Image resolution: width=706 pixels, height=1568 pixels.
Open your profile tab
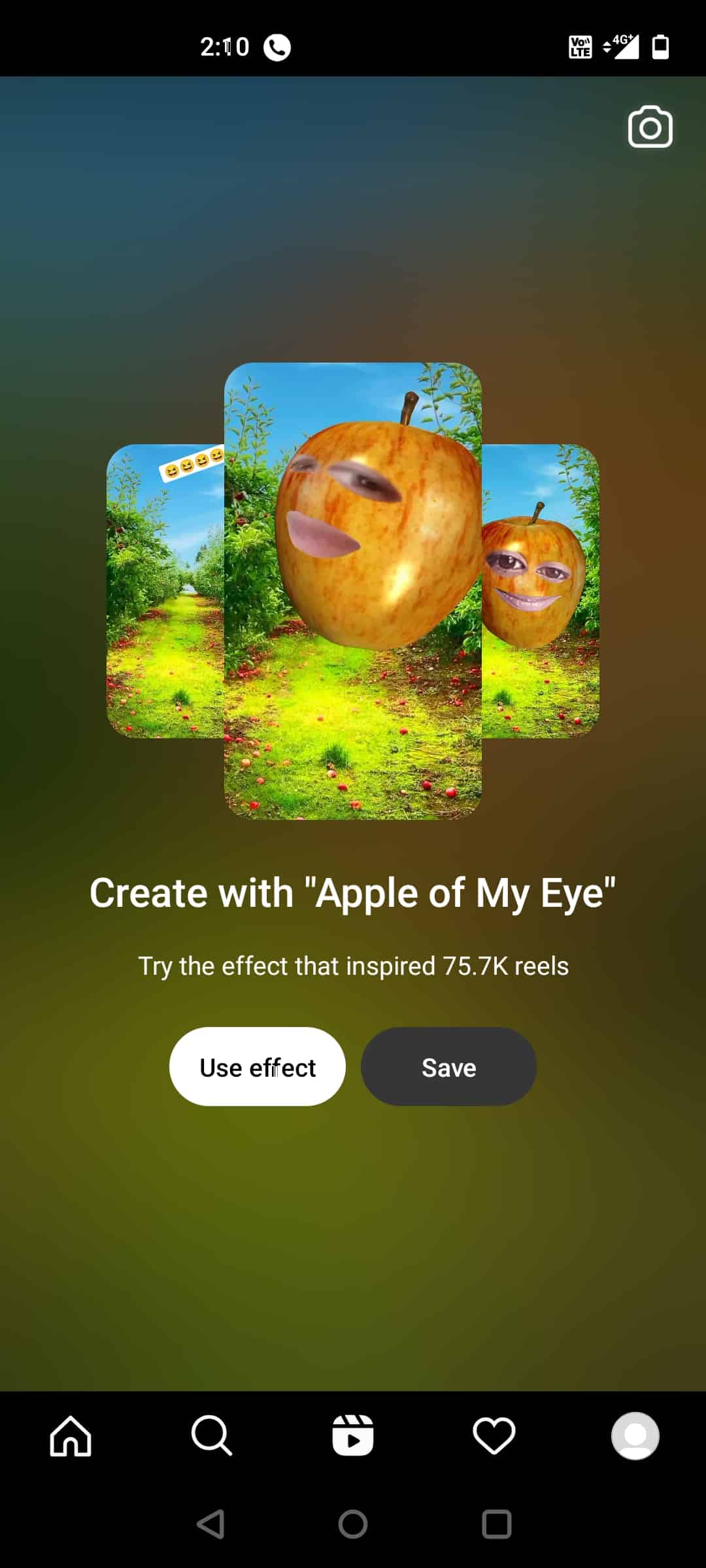click(x=635, y=1436)
